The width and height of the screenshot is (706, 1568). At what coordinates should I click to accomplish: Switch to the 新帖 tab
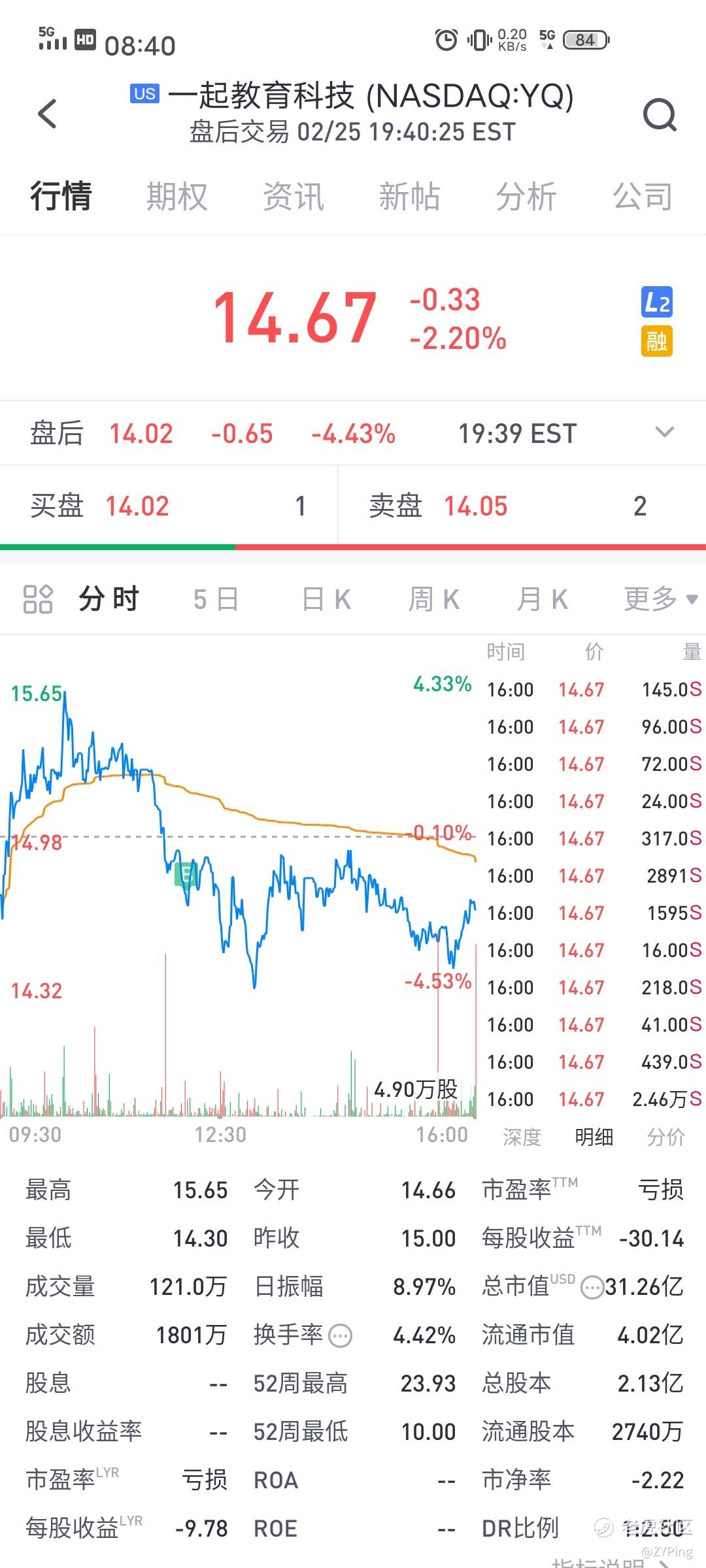point(409,196)
